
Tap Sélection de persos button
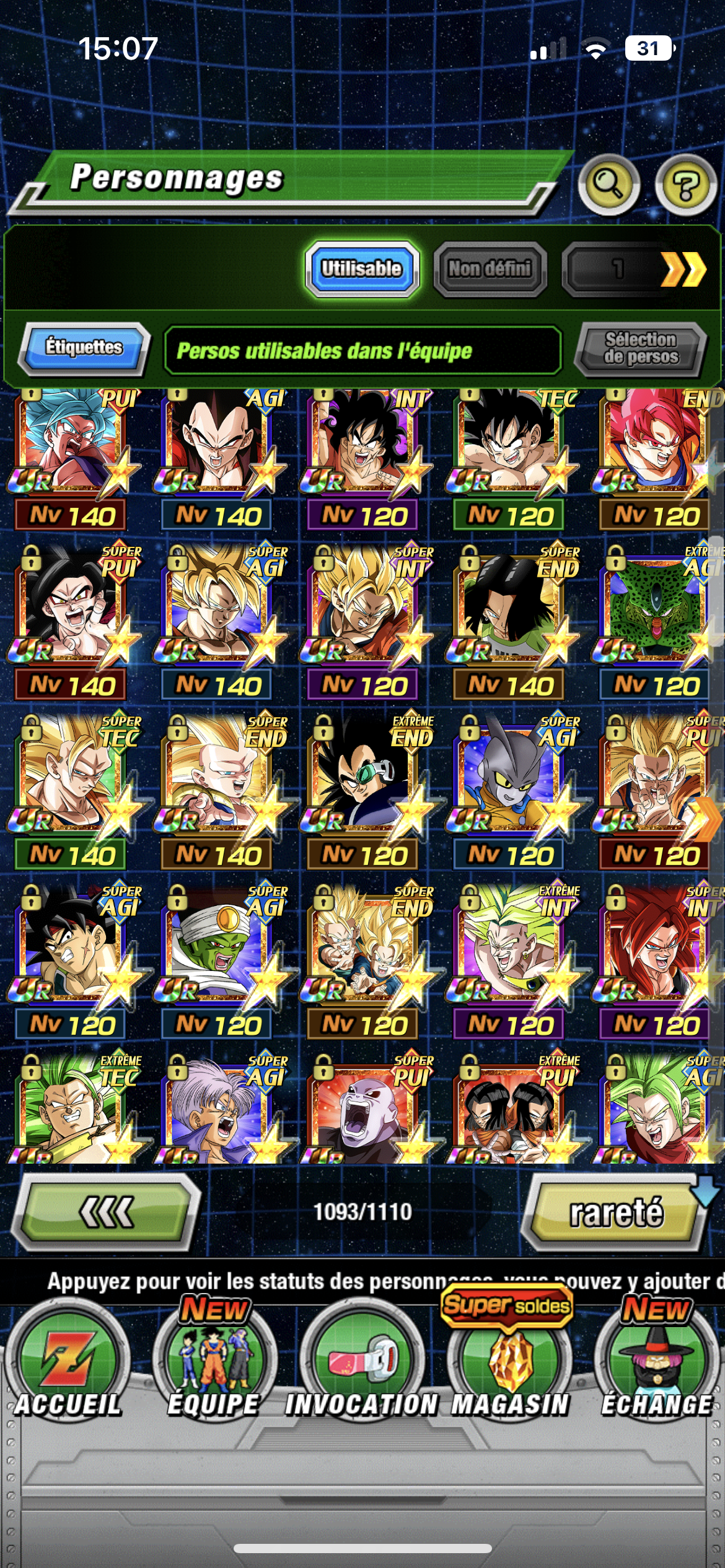[641, 349]
